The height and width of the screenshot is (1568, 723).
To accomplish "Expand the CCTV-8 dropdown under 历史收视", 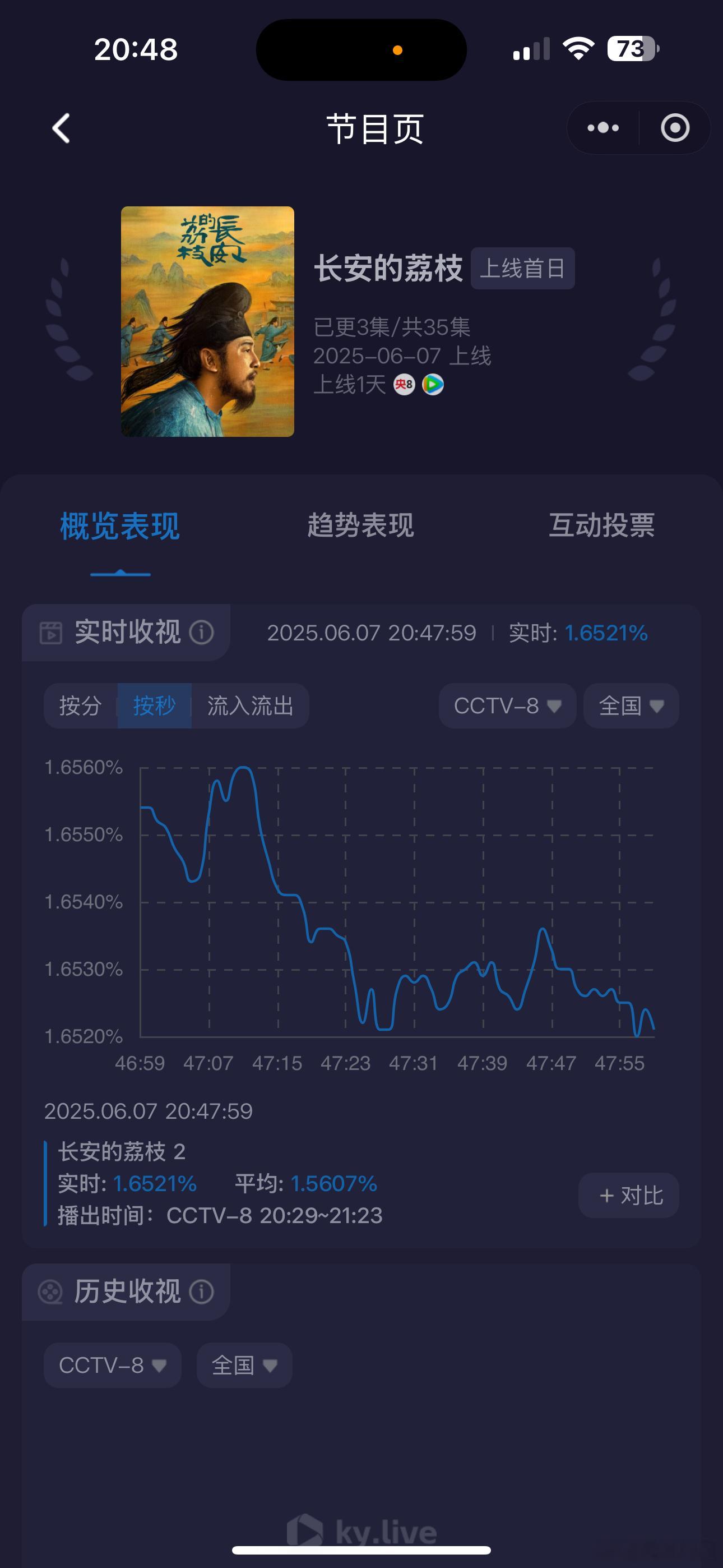I will [113, 1366].
